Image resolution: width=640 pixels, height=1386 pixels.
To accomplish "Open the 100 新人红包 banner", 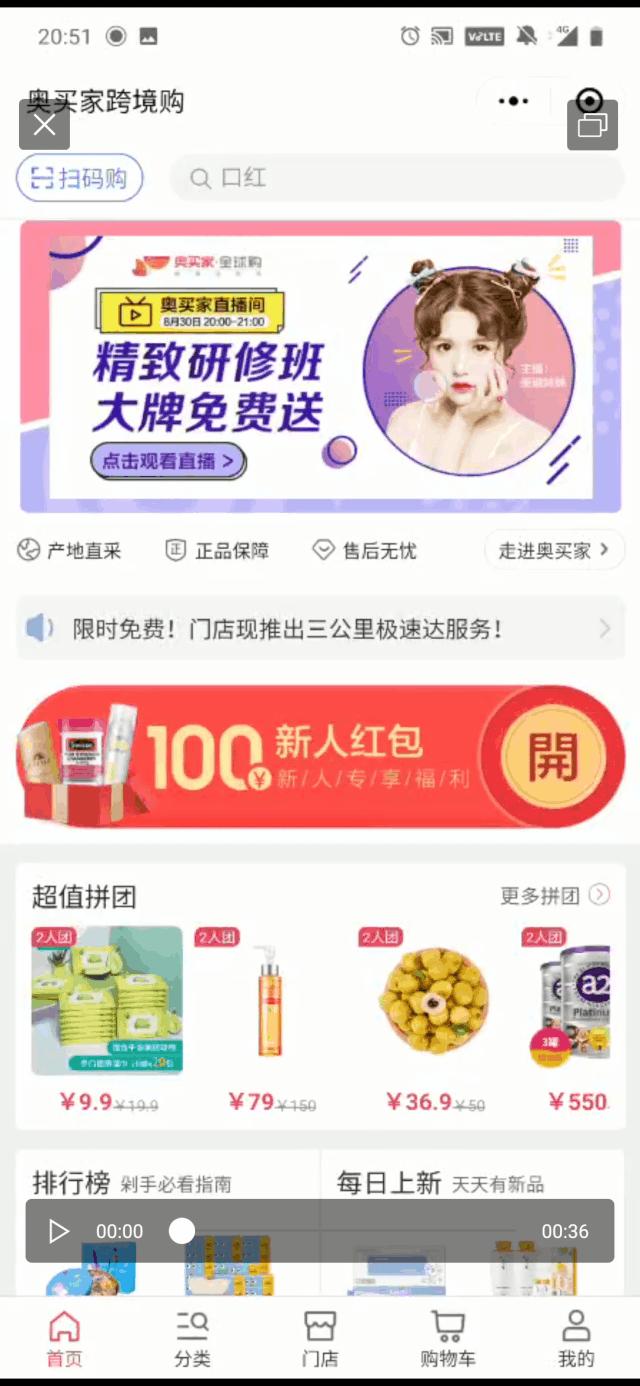I will [320, 757].
